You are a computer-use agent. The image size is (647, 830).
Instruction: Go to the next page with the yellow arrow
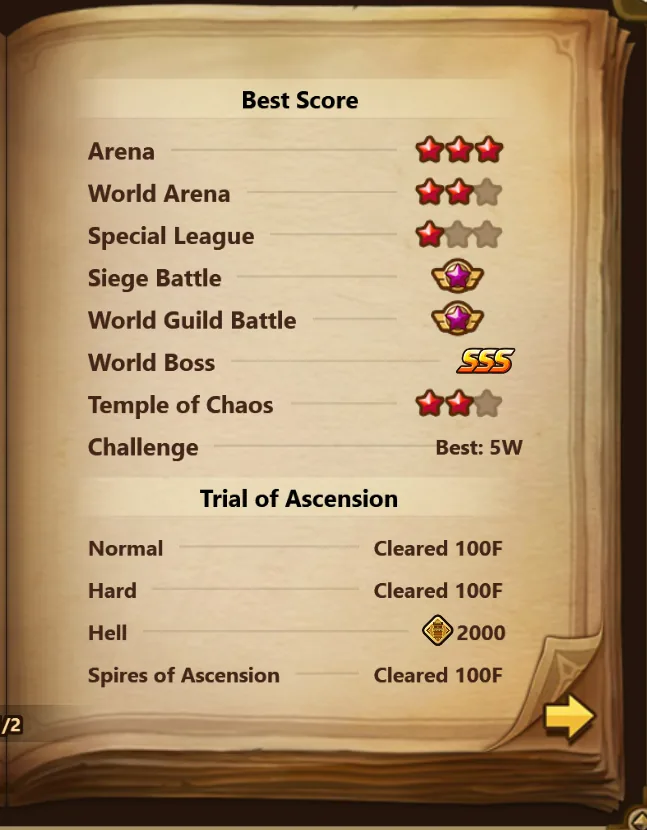[569, 718]
